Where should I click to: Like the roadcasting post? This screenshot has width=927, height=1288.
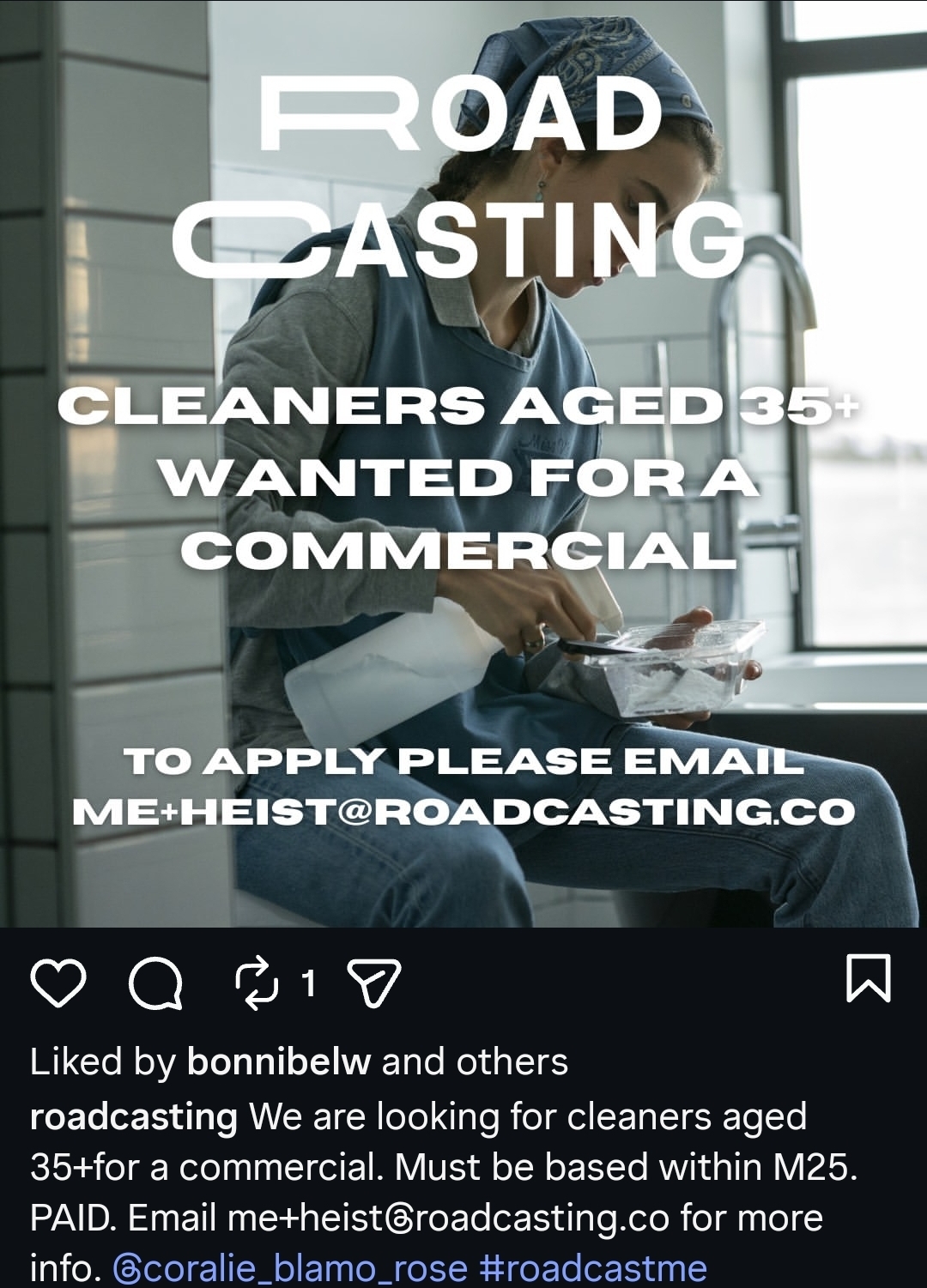[x=58, y=983]
